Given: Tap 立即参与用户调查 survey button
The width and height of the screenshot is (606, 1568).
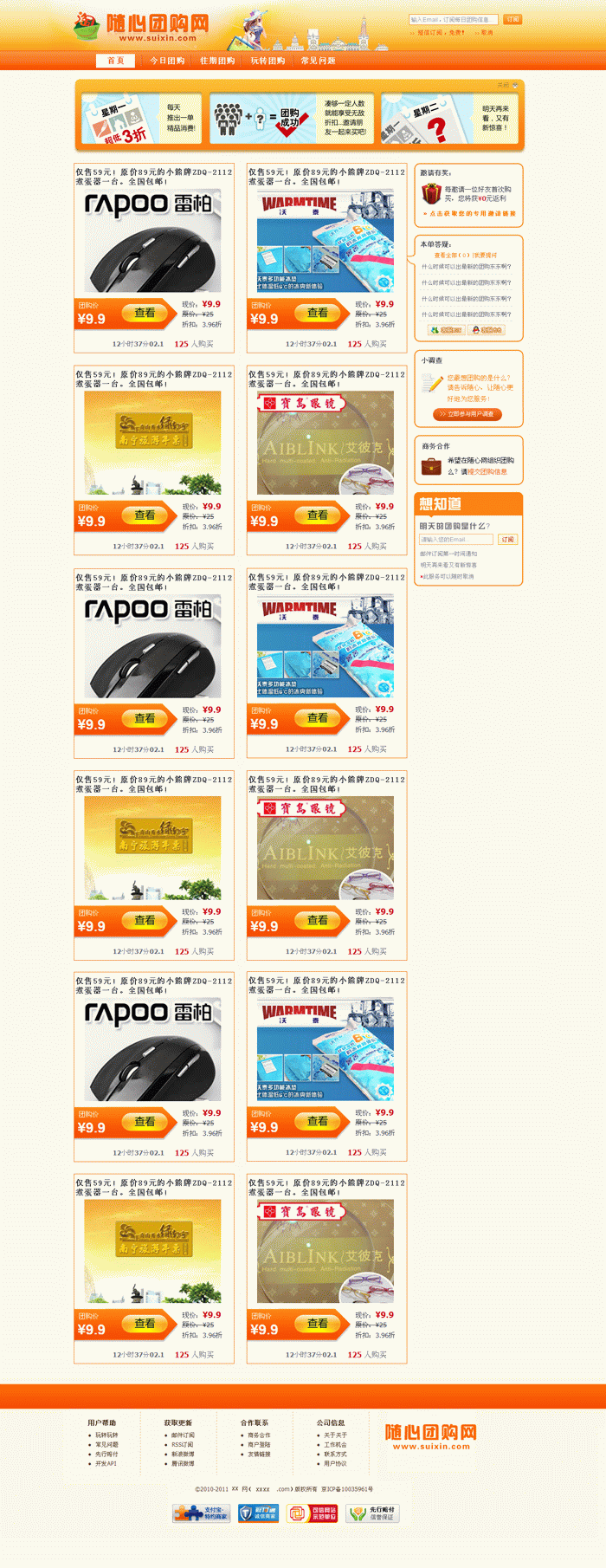Looking at the screenshot, I should tap(467, 414).
